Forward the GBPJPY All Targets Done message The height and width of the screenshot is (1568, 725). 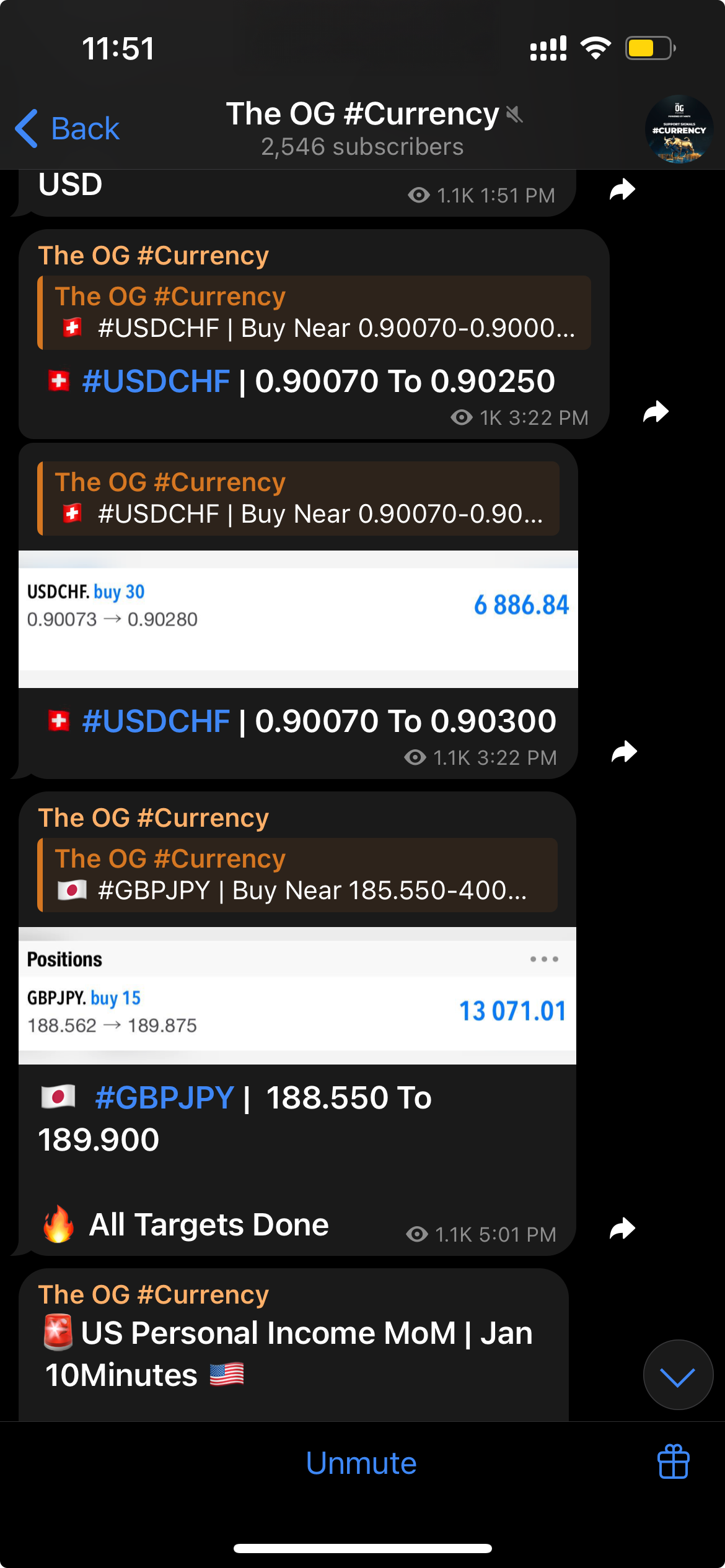pos(622,1229)
